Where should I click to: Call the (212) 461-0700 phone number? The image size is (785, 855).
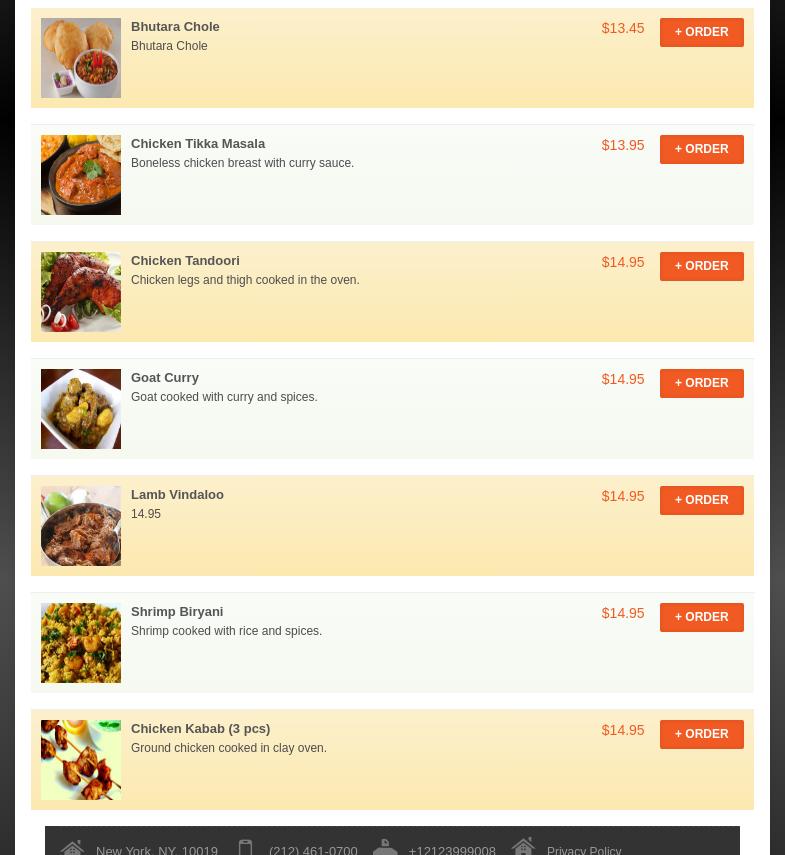coord(313,849)
